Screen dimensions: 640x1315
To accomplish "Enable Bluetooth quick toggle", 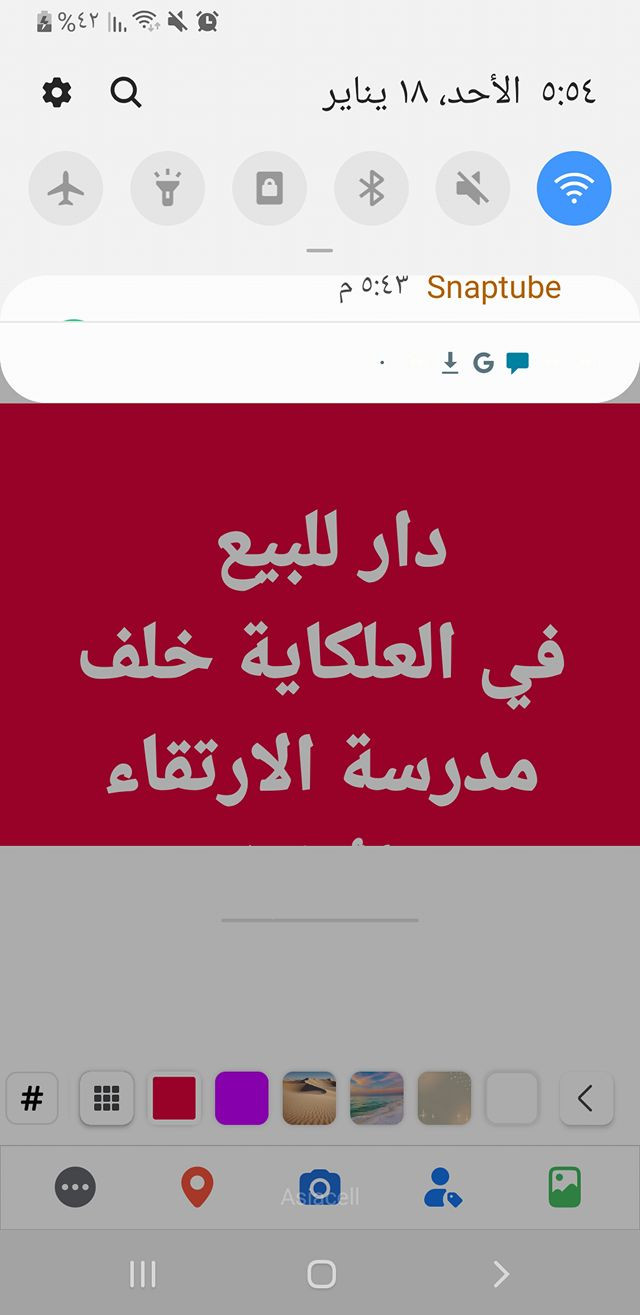I will [371, 188].
